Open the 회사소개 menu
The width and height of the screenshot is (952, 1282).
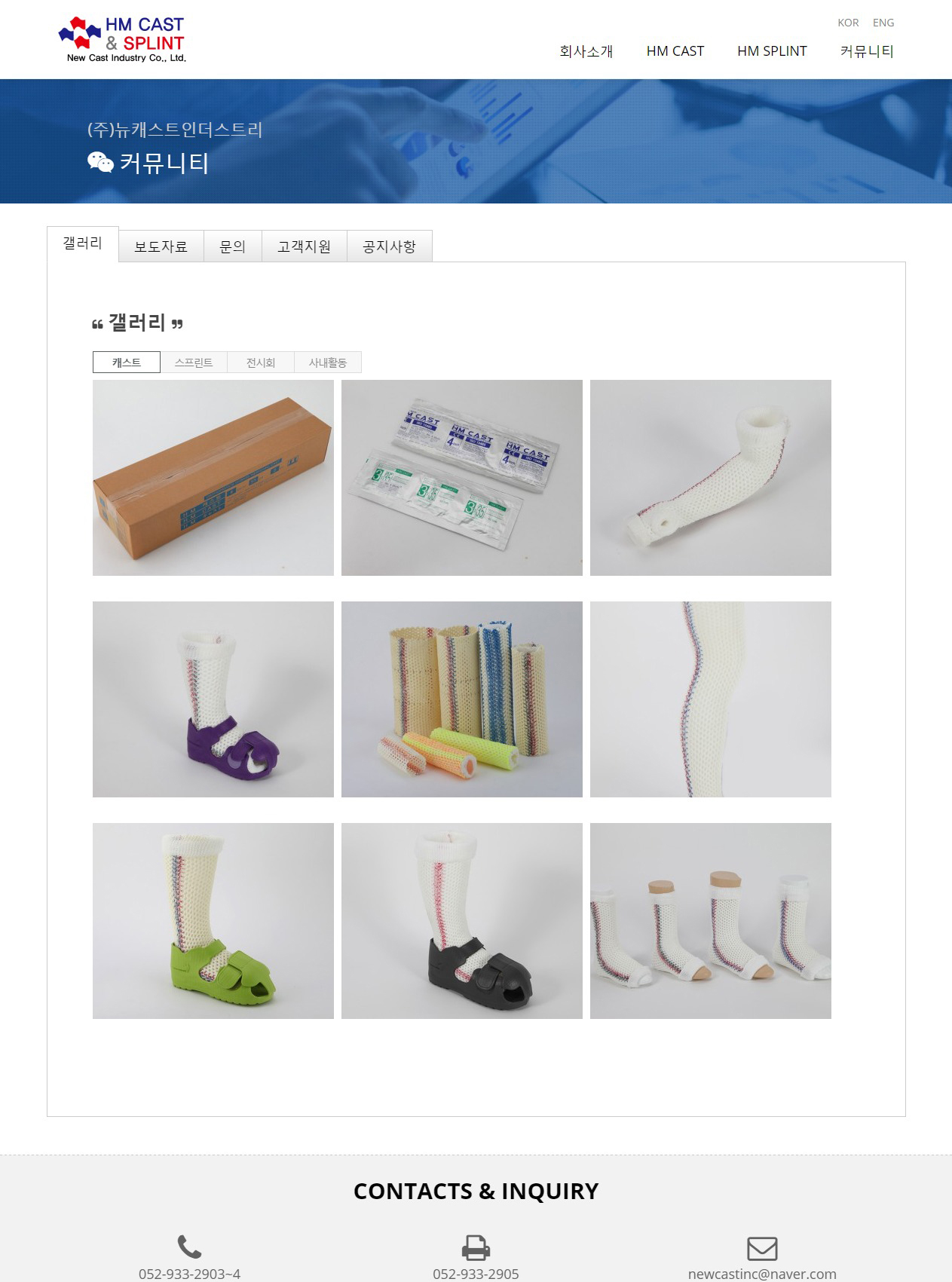[x=586, y=51]
